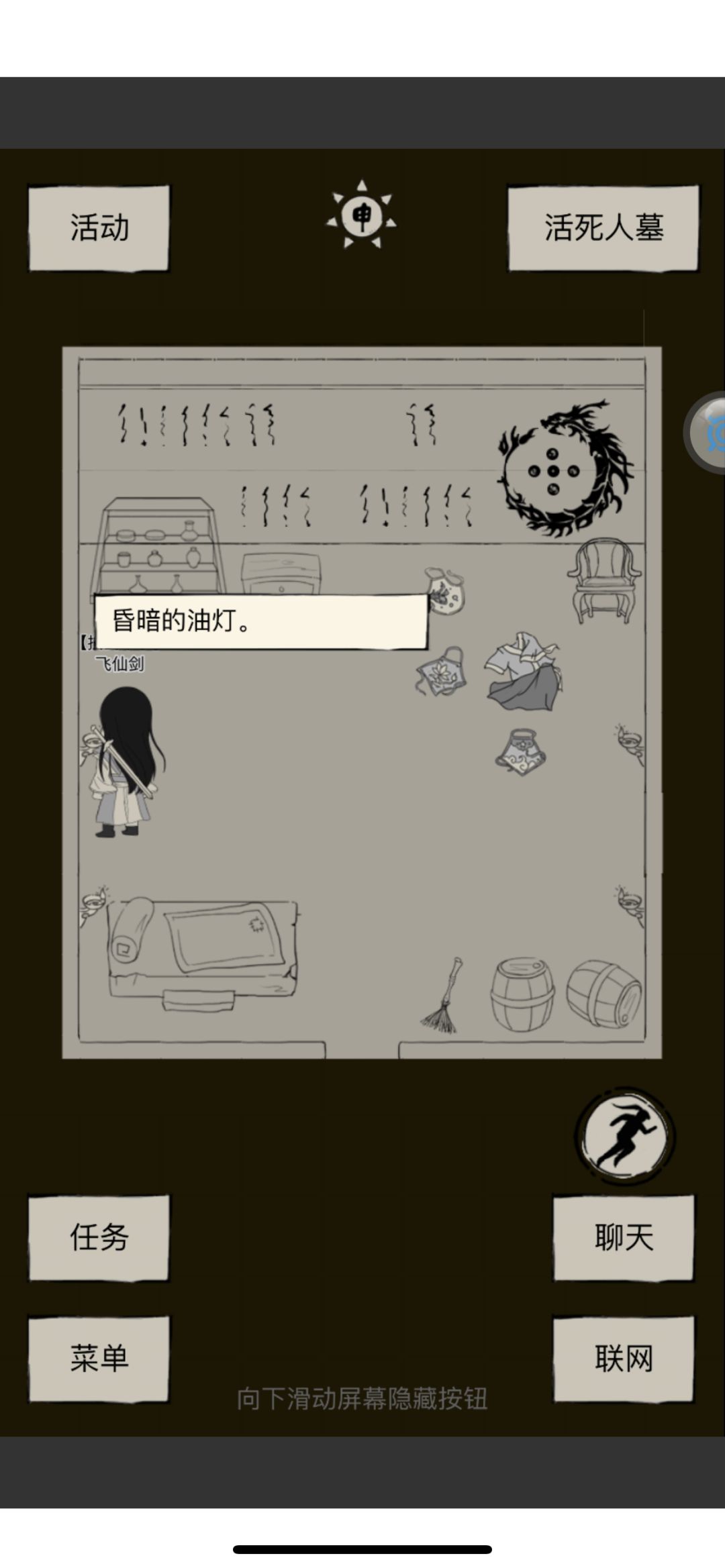Dismiss the 昏暗的油灯 dialog box
The height and width of the screenshot is (1568, 725).
click(262, 621)
